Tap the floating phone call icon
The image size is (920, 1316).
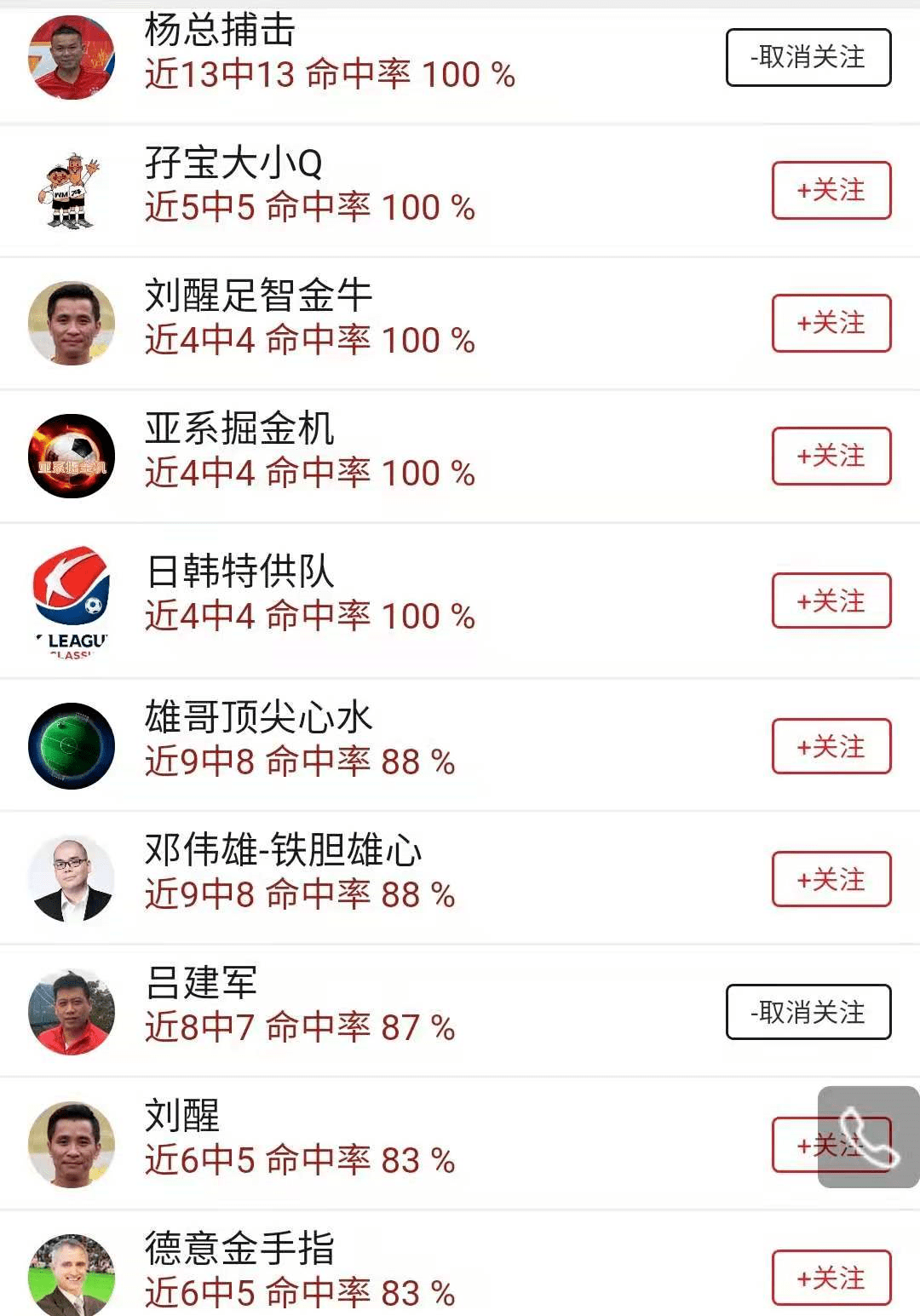[x=868, y=1136]
